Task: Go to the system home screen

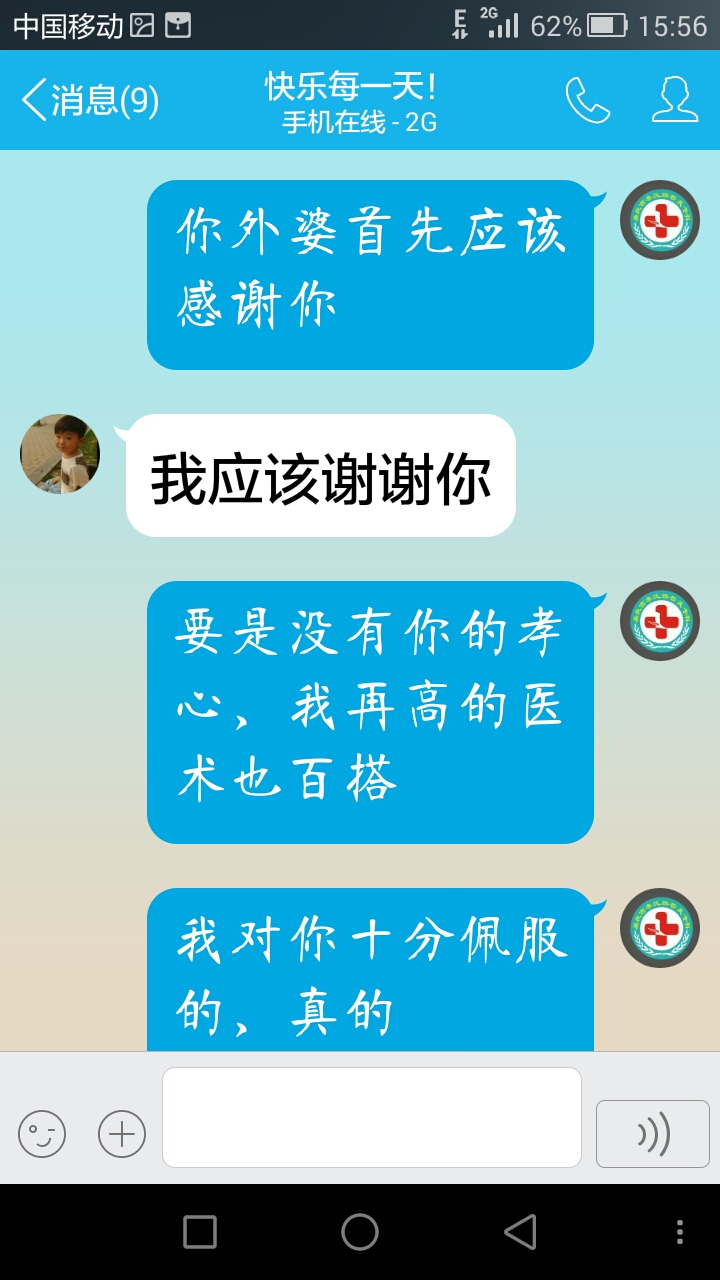Action: [360, 1232]
